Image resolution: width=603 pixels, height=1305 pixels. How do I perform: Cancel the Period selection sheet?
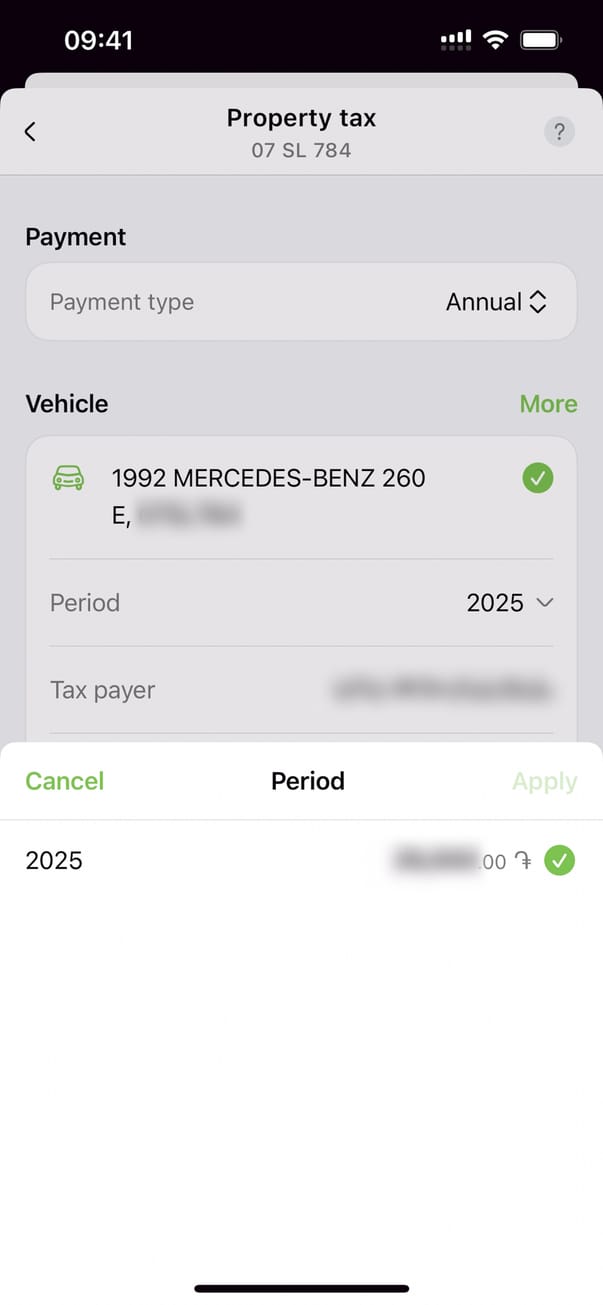click(64, 781)
